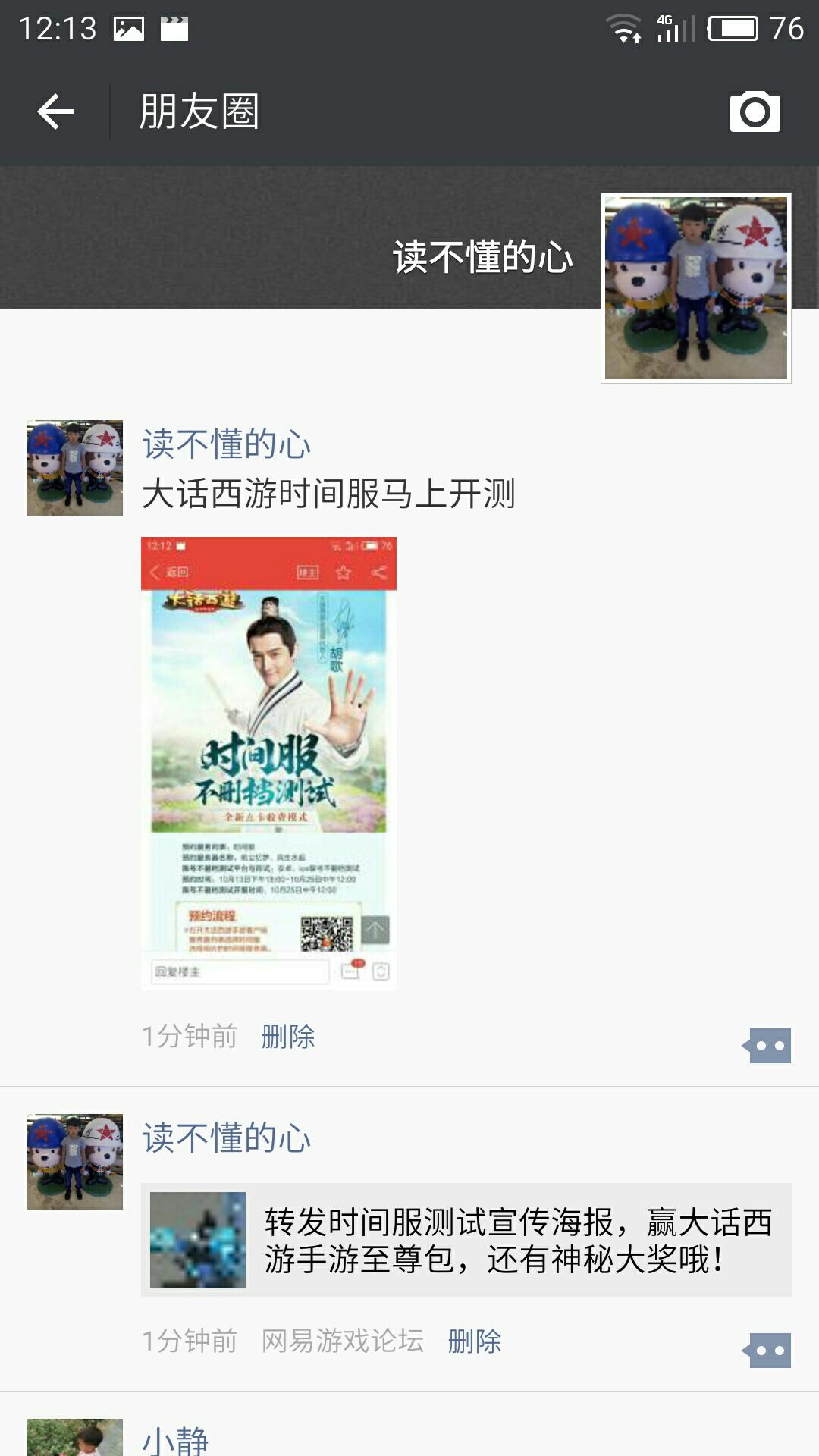Open the photo in the 大话西游时间服 post
819x1456 pixels.
pyautogui.click(x=268, y=763)
